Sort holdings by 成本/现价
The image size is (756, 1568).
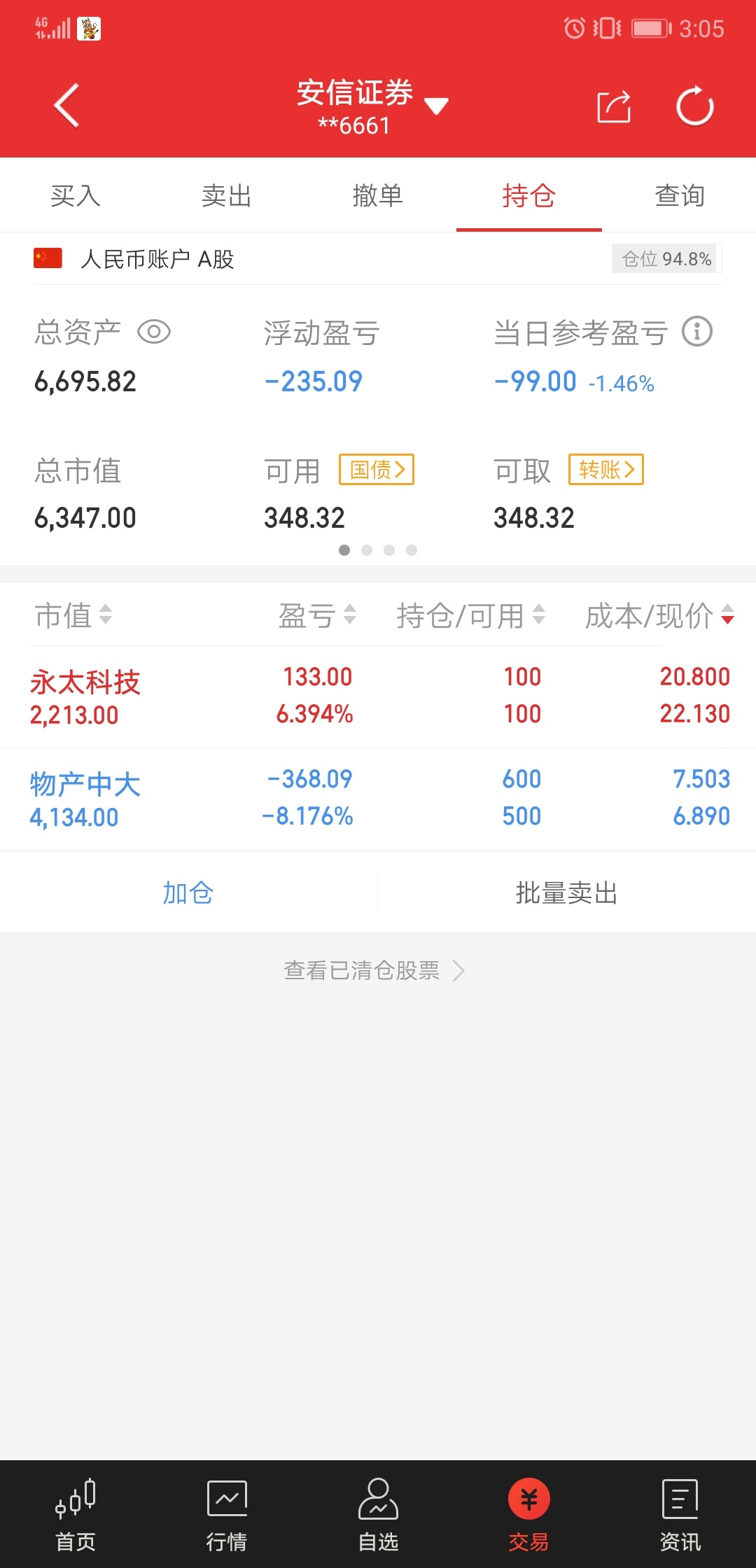(659, 616)
